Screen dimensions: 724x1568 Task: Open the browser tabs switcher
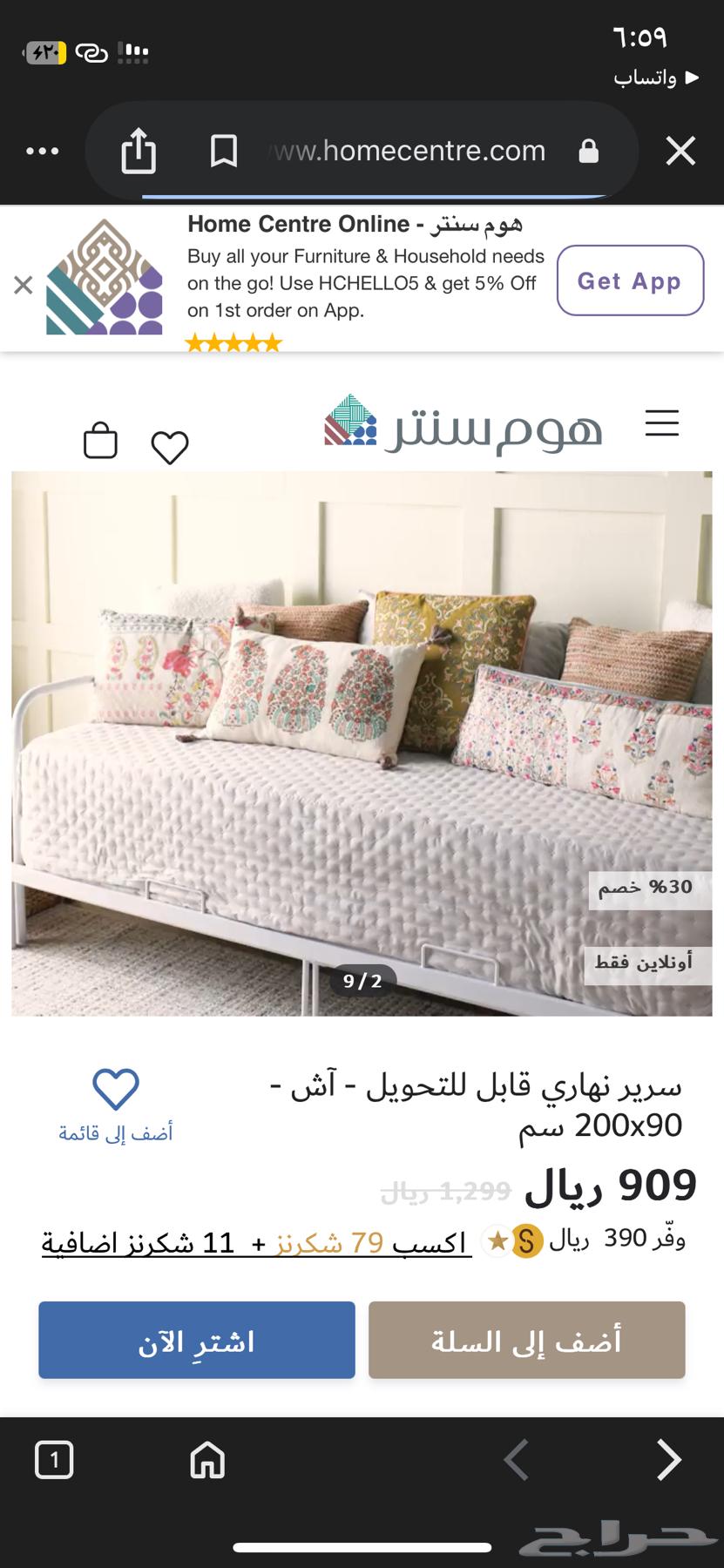tap(54, 1460)
